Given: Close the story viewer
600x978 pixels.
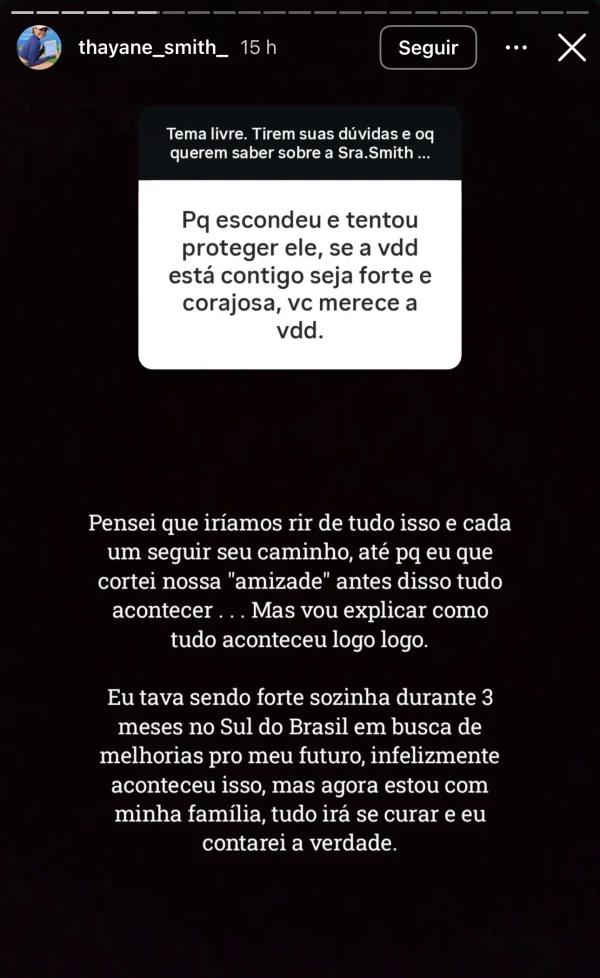Looking at the screenshot, I should pos(571,48).
